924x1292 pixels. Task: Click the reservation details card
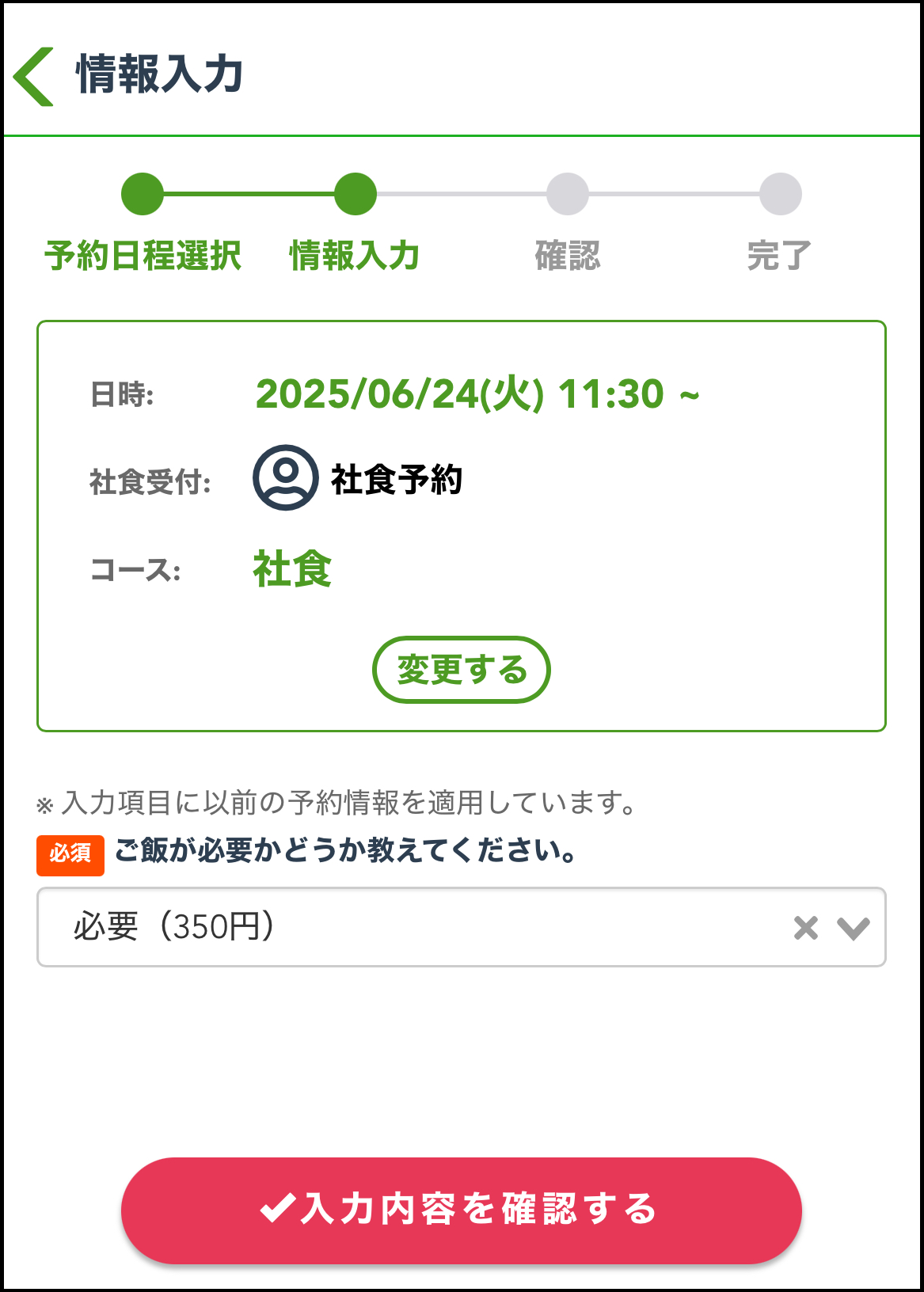(x=462, y=522)
